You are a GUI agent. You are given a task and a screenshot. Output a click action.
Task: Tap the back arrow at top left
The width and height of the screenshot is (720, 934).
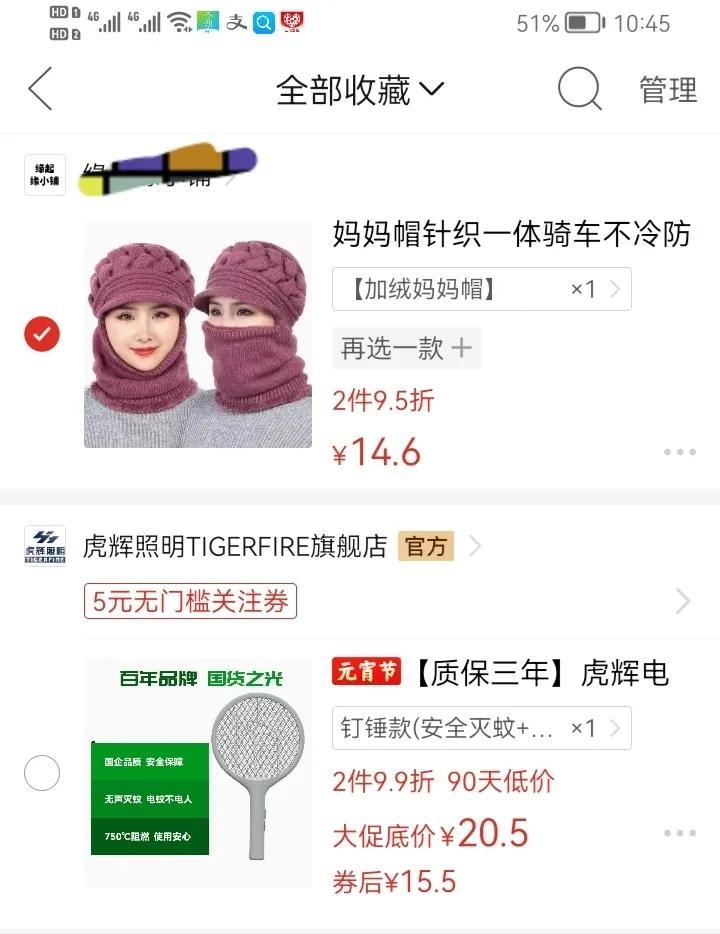point(39,89)
